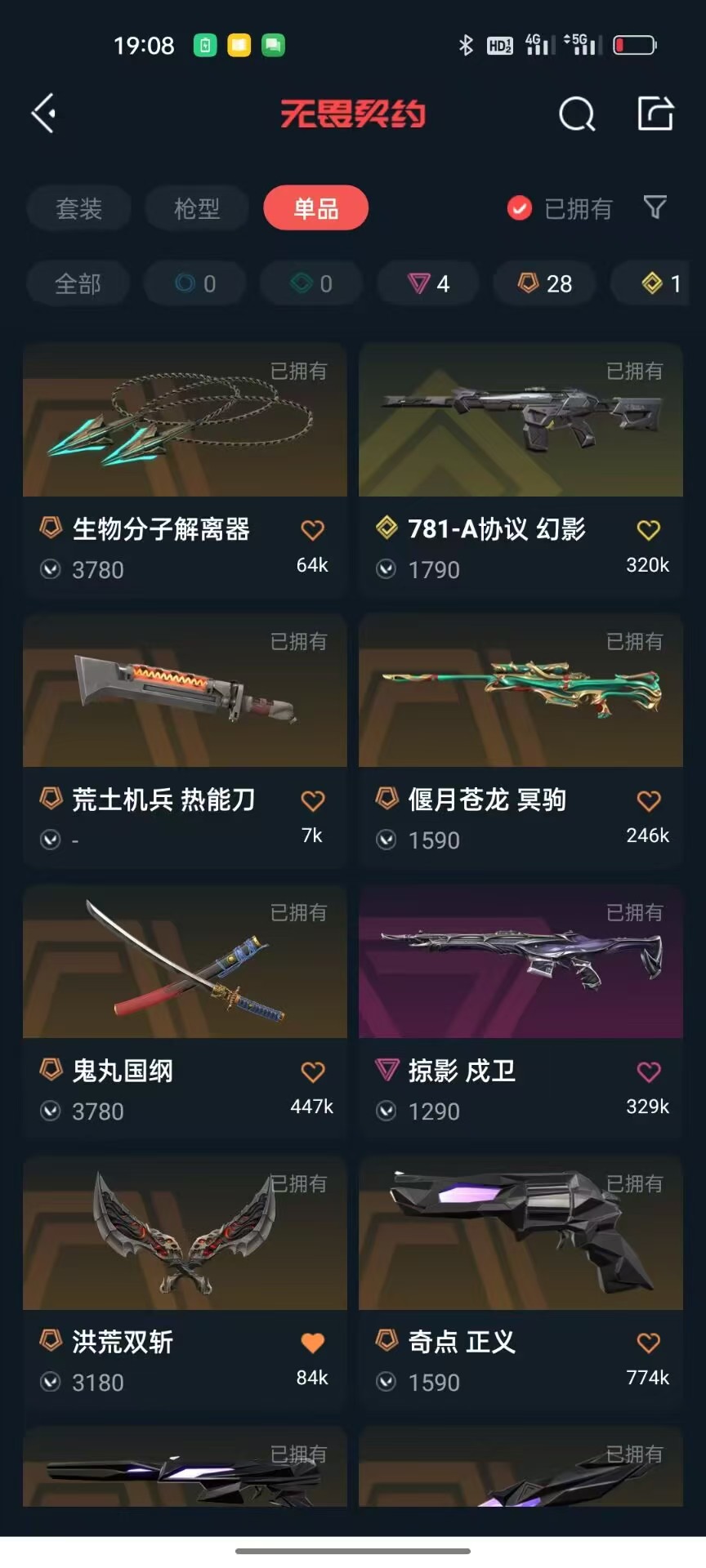
Task: Select the 全部 rarity chip
Action: tap(78, 283)
